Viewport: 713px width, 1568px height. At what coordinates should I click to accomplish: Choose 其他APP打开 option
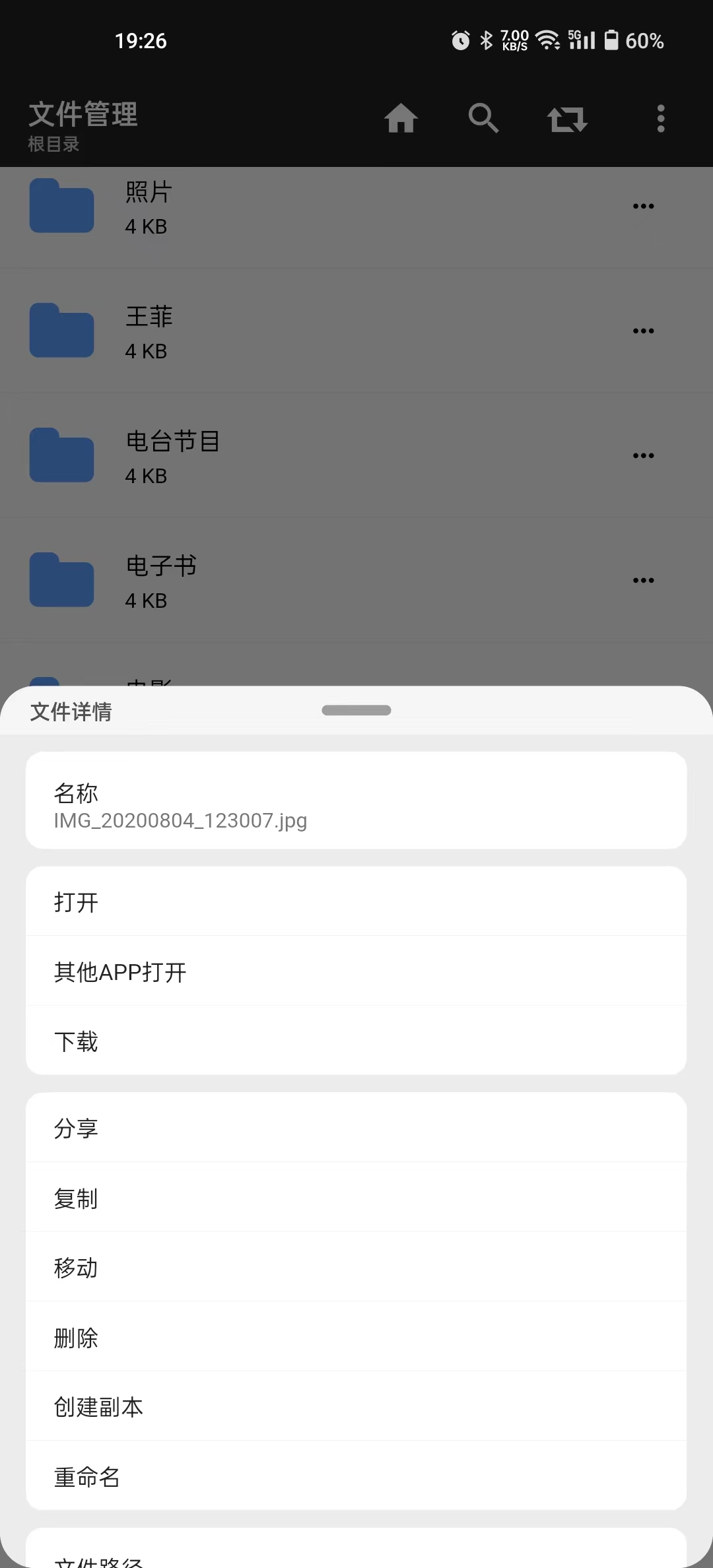pos(356,971)
